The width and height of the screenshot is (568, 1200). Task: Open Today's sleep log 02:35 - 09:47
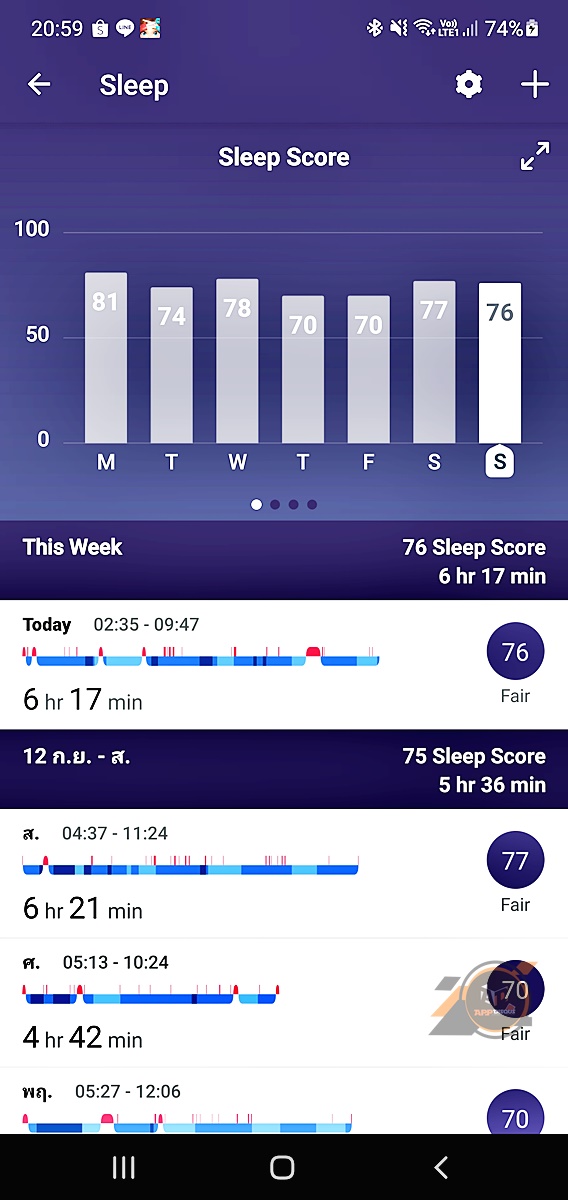284,665
